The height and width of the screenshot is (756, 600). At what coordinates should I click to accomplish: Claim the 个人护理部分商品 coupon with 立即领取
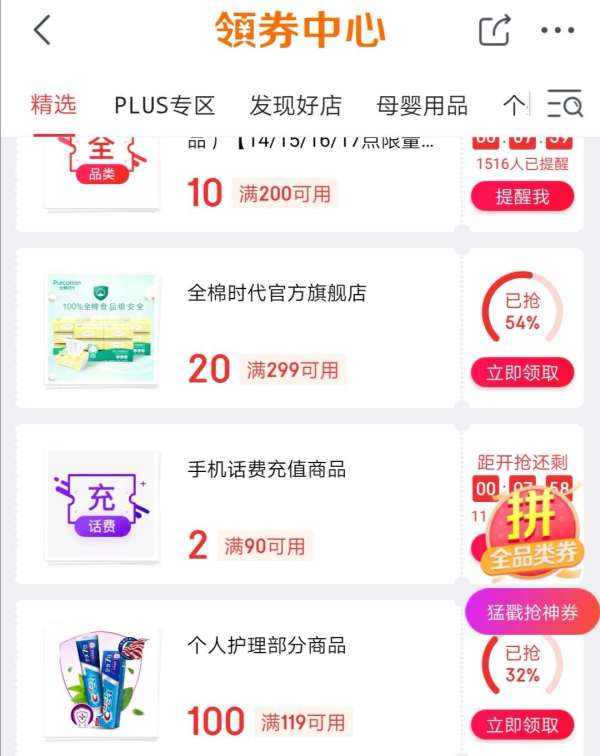522,724
